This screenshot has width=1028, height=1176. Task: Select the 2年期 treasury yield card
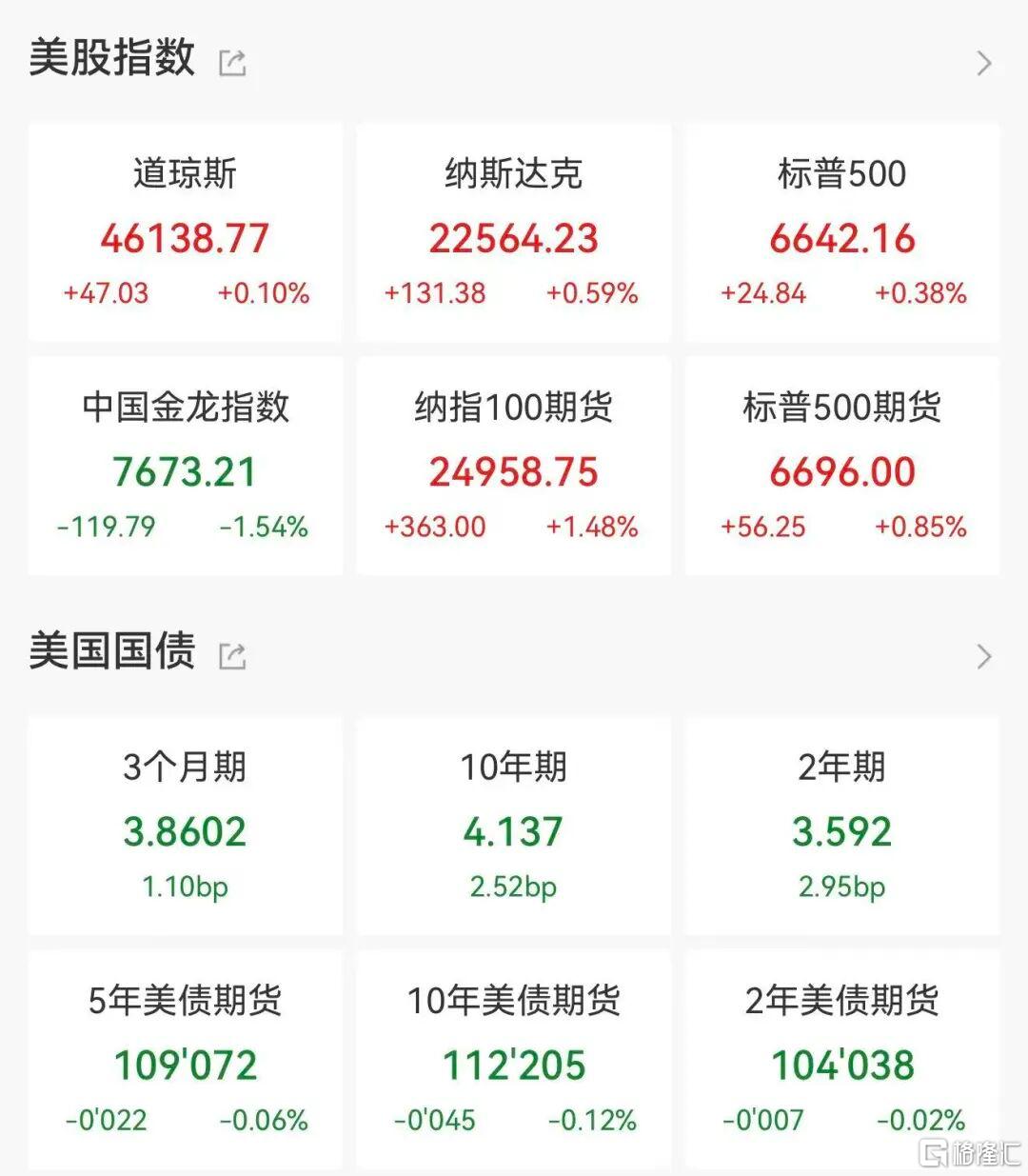click(842, 825)
